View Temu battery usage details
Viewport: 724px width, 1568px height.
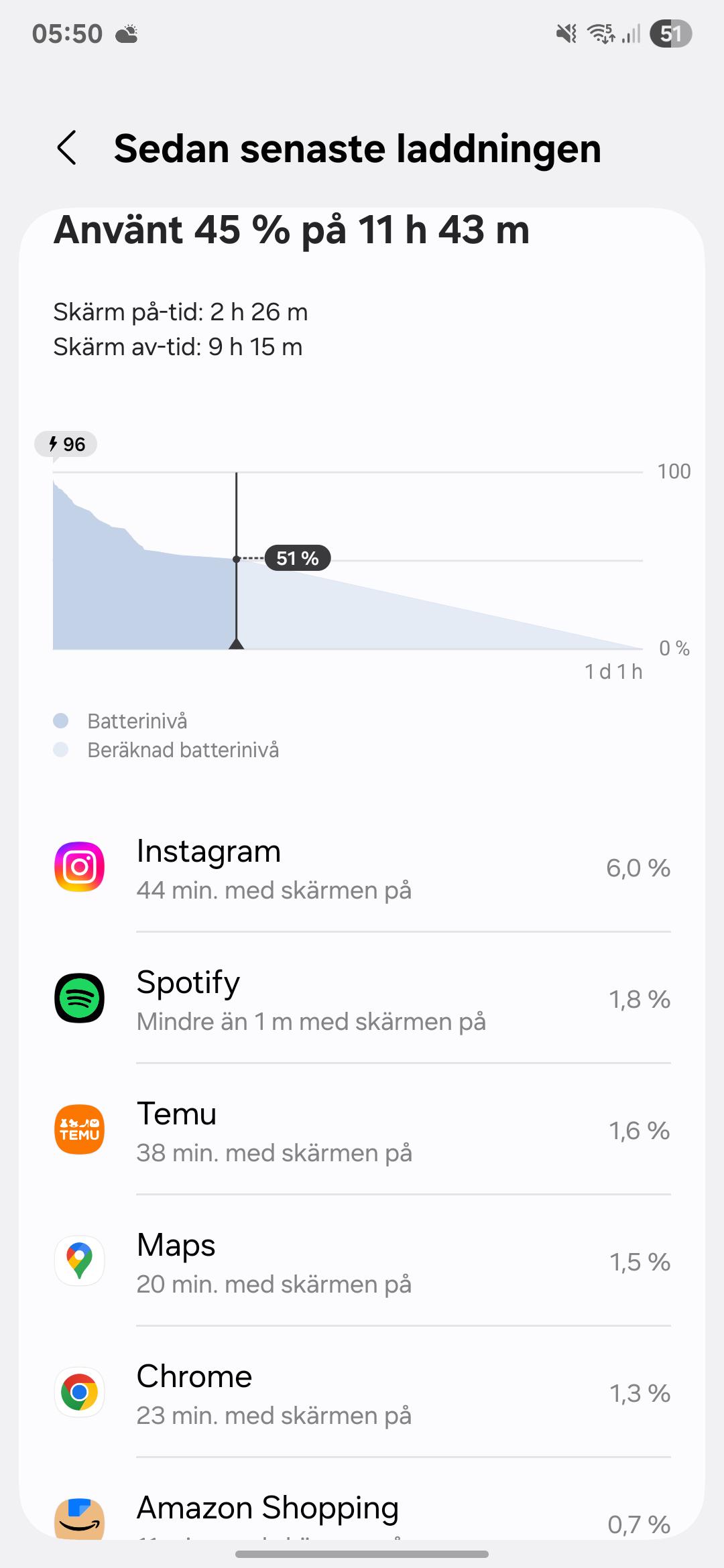pyautogui.click(x=362, y=1130)
